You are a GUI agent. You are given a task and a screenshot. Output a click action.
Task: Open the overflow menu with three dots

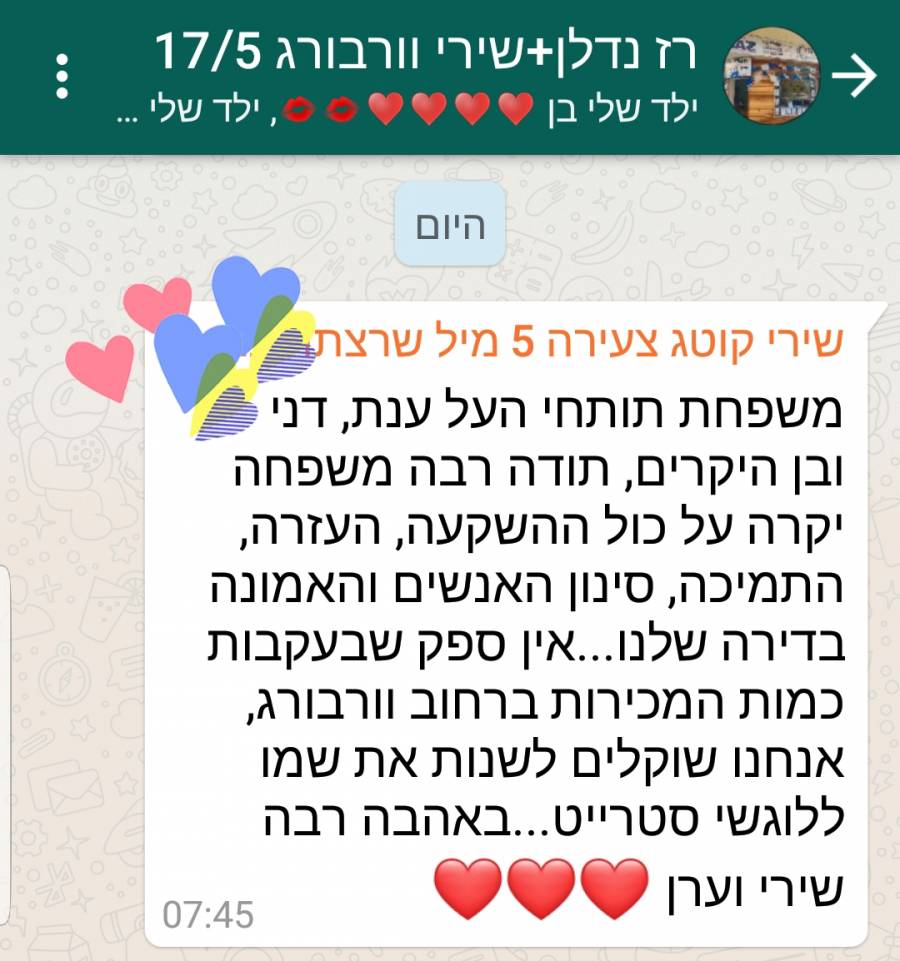tap(63, 76)
